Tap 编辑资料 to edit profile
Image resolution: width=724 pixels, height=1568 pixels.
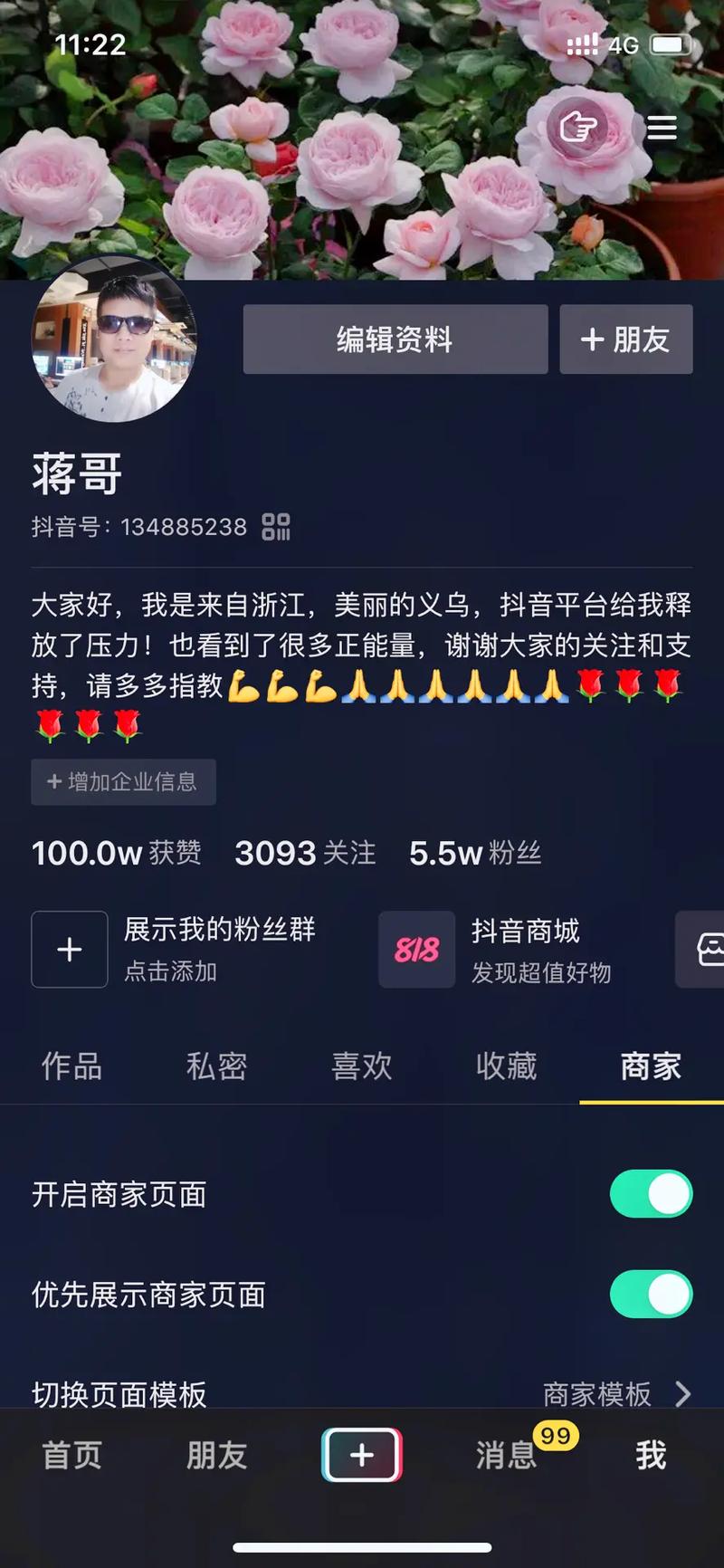(x=395, y=339)
